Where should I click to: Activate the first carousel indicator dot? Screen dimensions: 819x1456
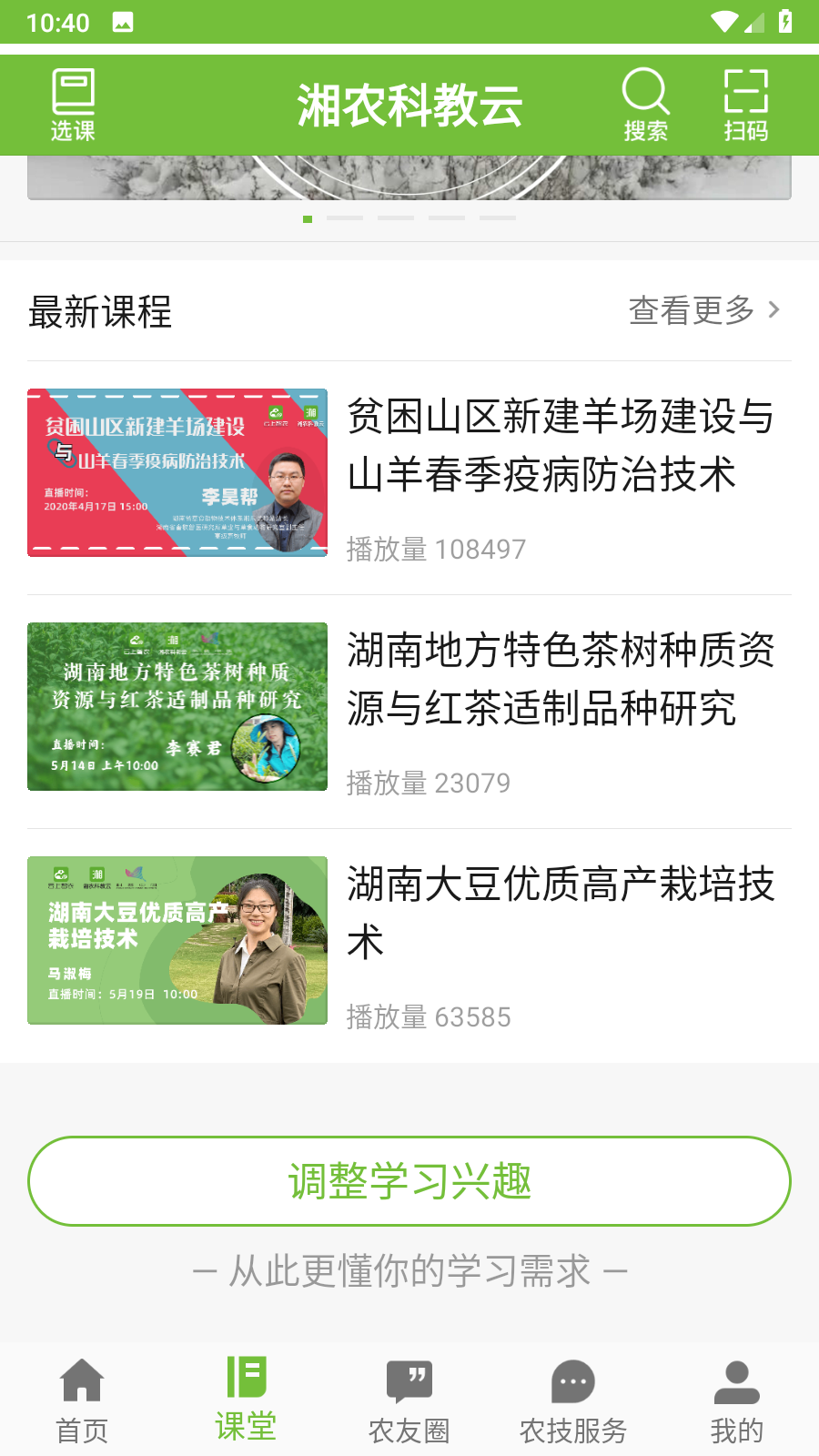tap(309, 218)
